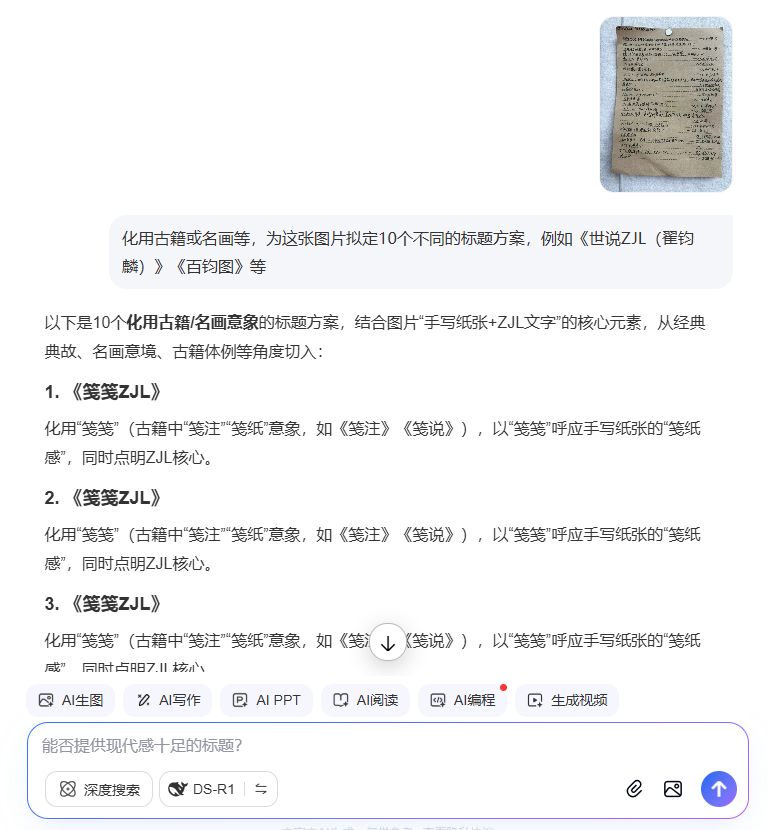Activate AI编程 to clear its notification dot
The image size is (768, 830).
tap(463, 700)
